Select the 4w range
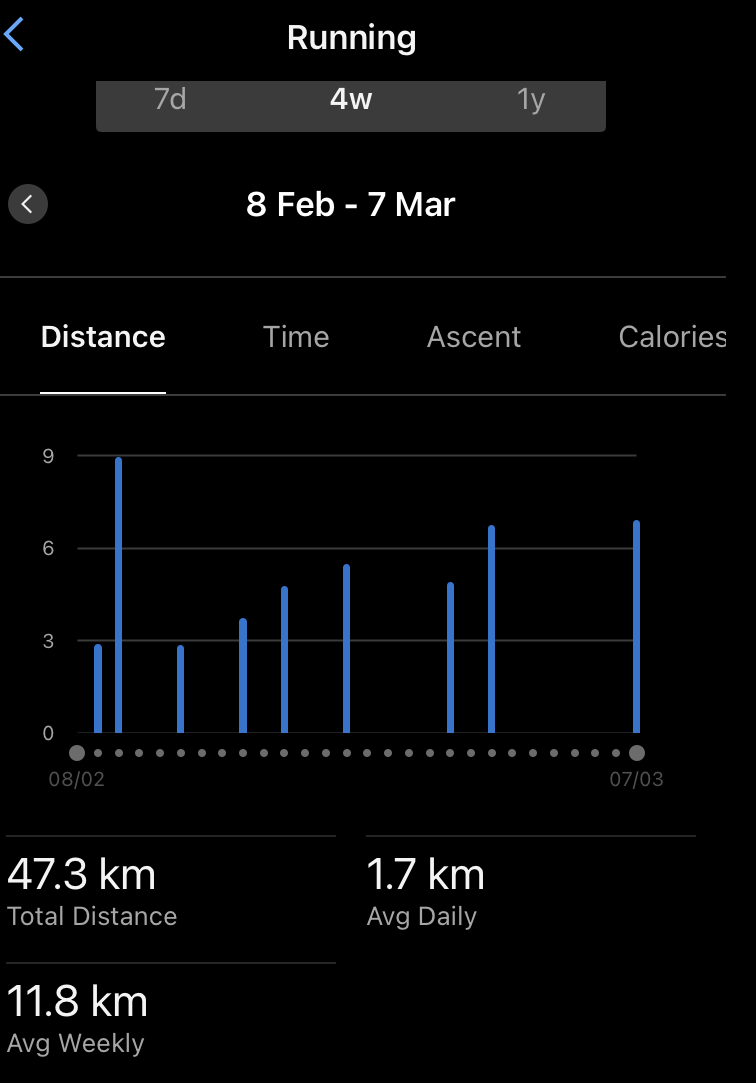Screen dimensions: 756x1083 click(351, 101)
